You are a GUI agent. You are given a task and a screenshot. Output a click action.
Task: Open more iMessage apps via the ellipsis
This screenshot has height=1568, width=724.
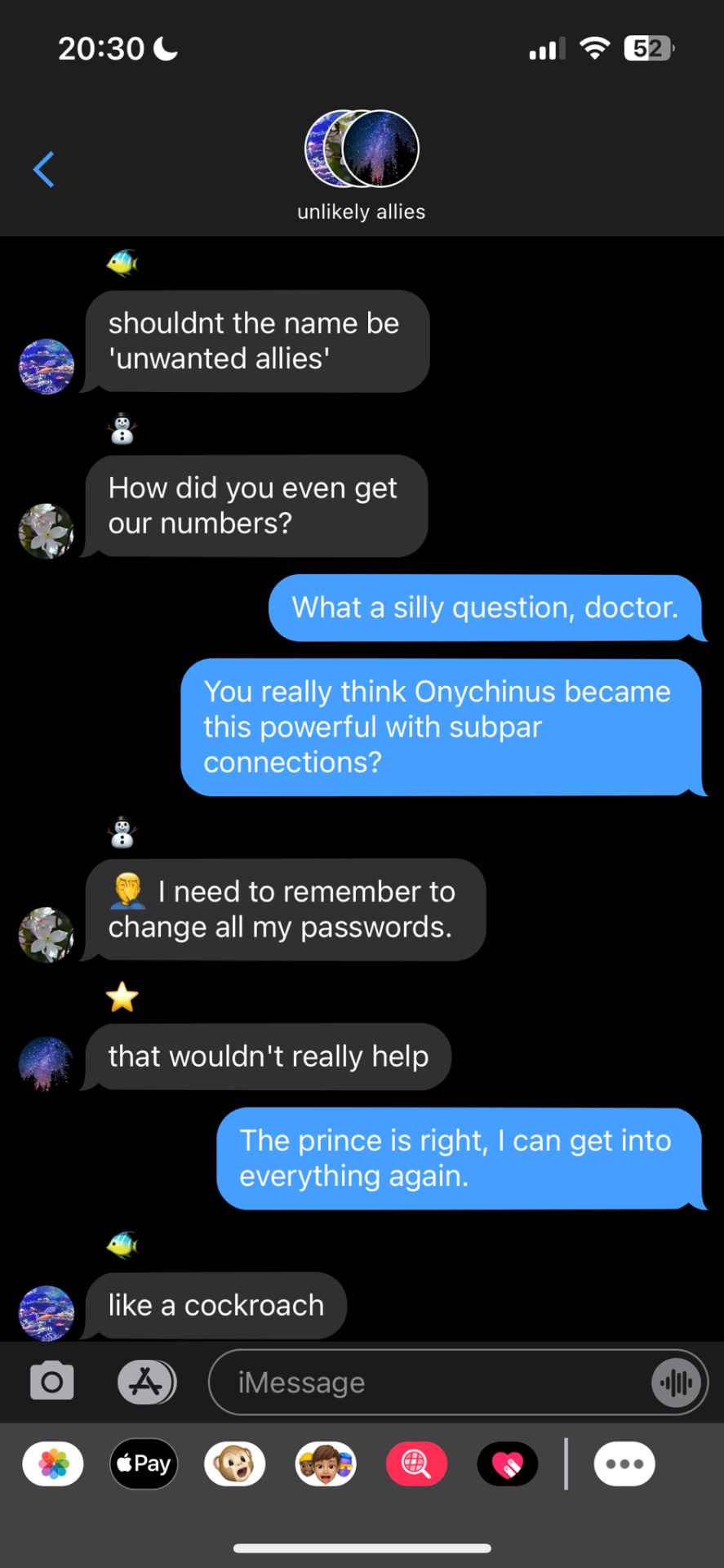(x=624, y=1463)
